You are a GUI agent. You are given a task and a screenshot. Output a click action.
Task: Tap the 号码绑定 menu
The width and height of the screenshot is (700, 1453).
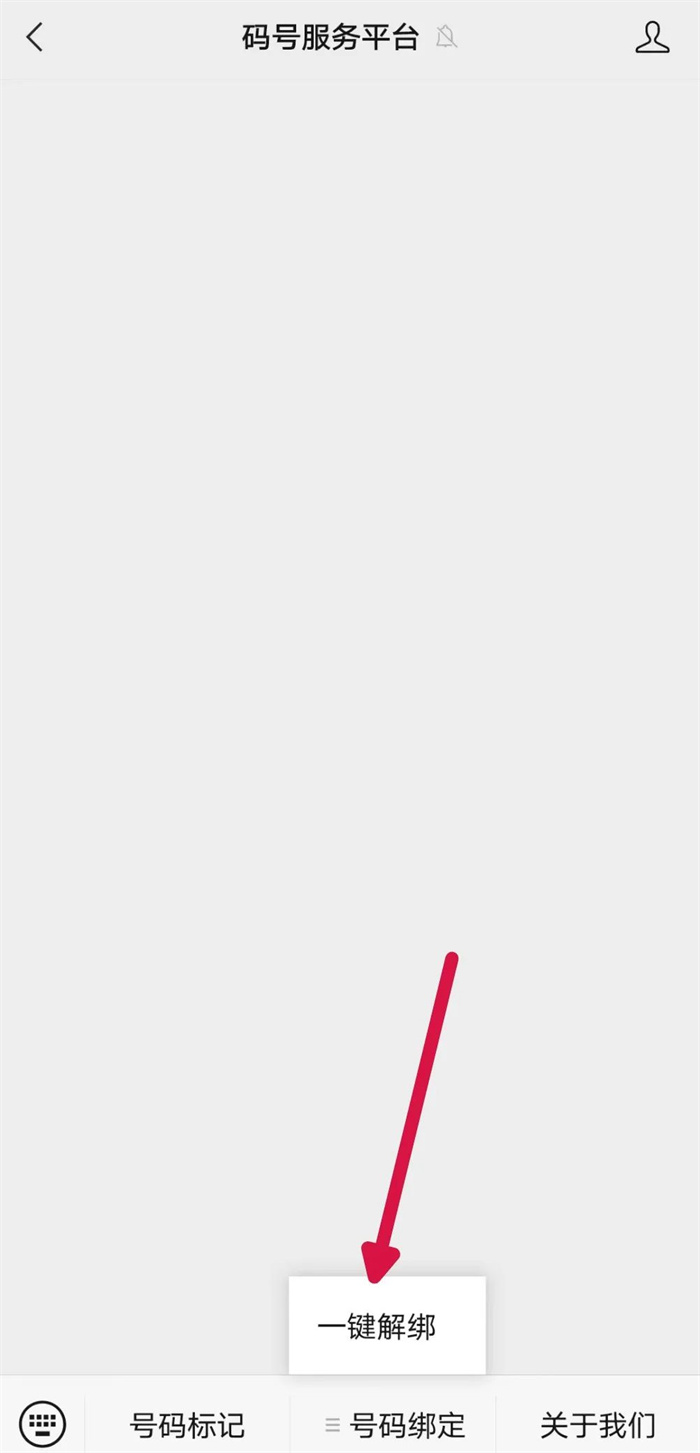[394, 1424]
